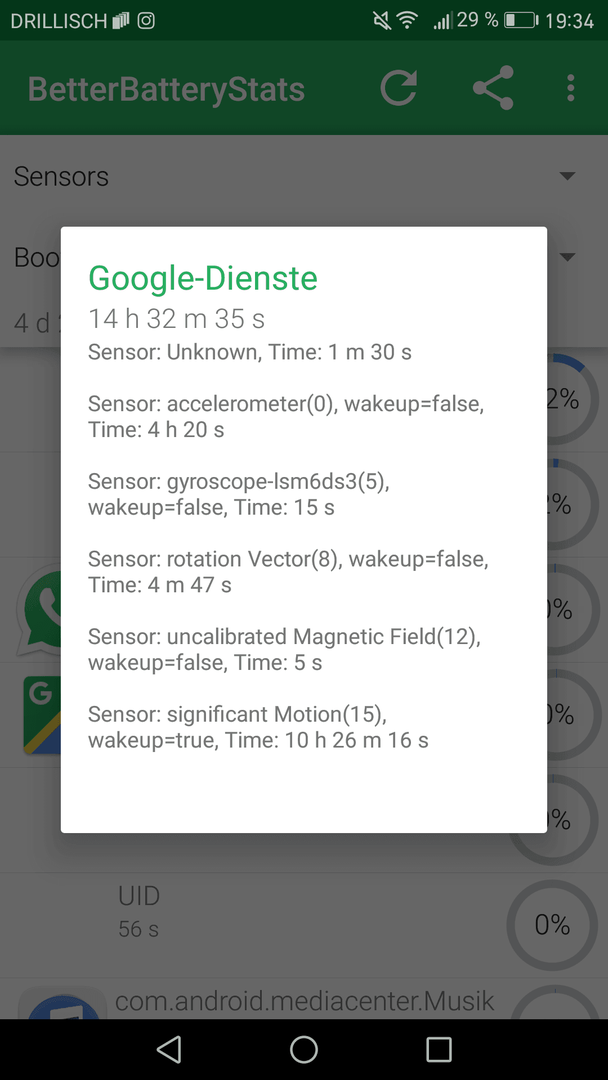
Task: Open the recent apps overview
Action: (x=439, y=1049)
